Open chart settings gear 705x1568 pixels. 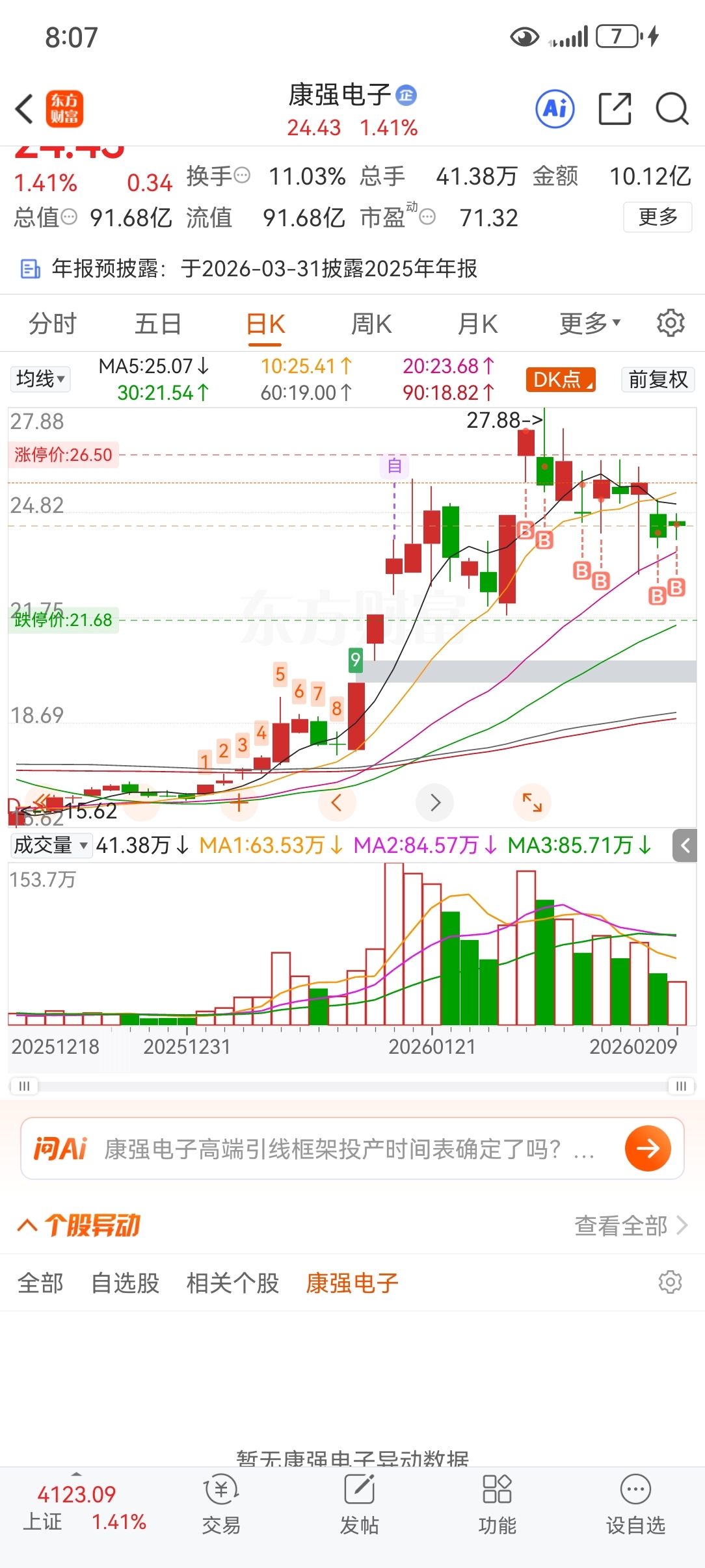[671, 323]
